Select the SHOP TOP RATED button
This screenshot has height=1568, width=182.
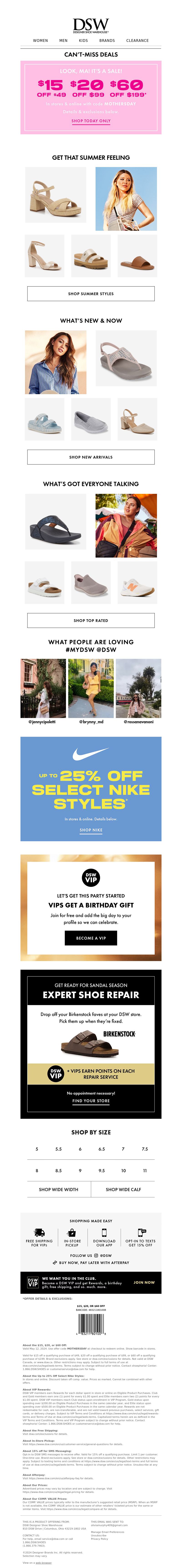91,620
